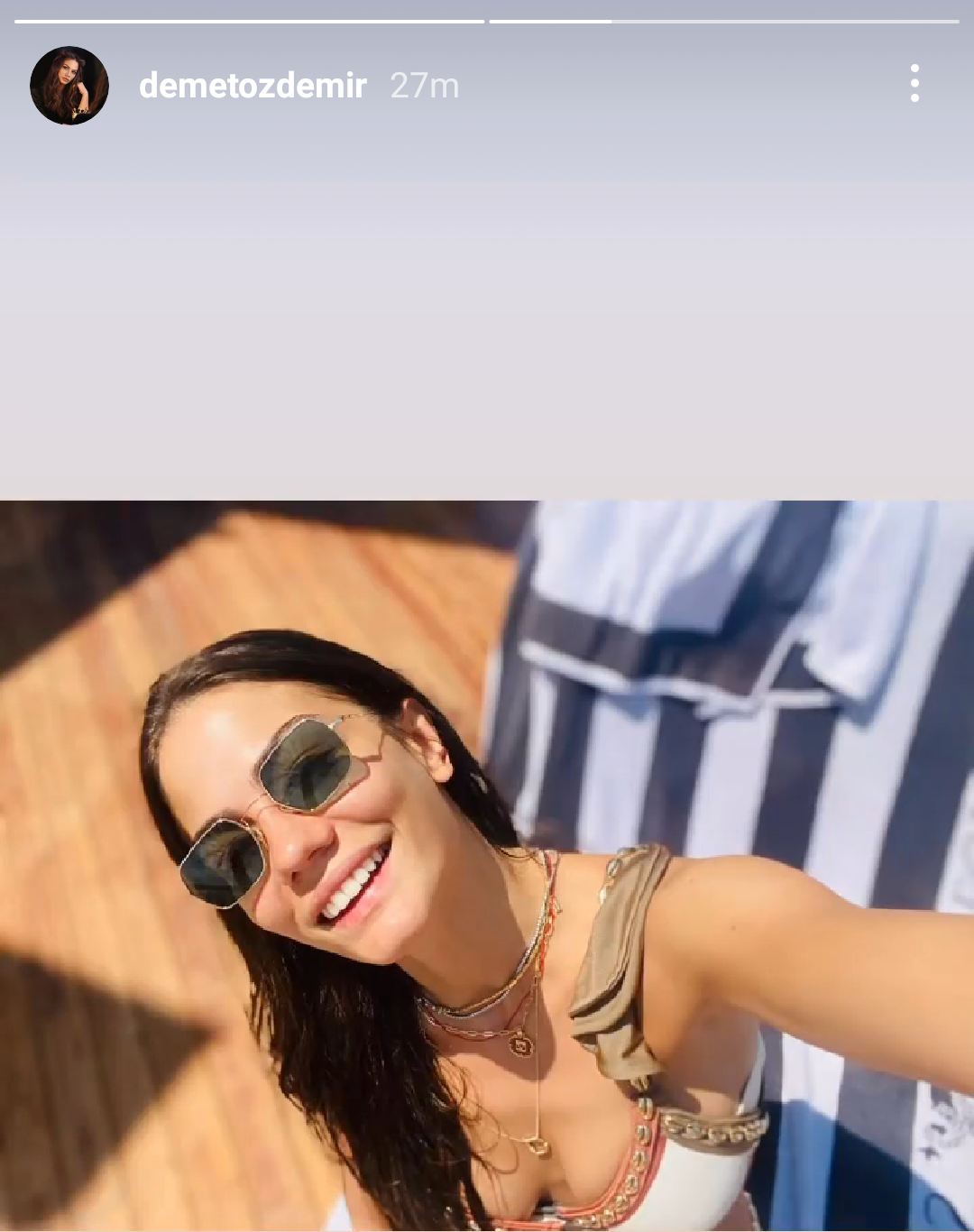Open the three-dot story options menu

(x=914, y=84)
